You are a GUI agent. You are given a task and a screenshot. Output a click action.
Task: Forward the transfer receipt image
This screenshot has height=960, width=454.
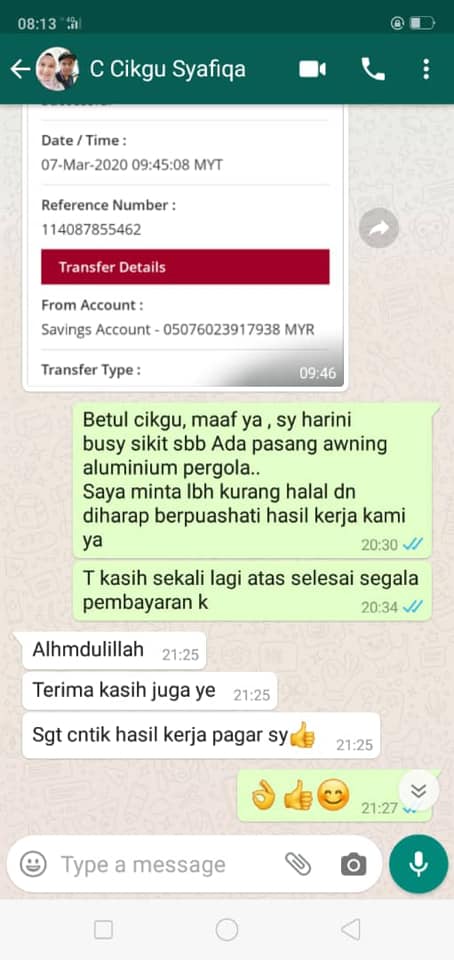[x=379, y=228]
